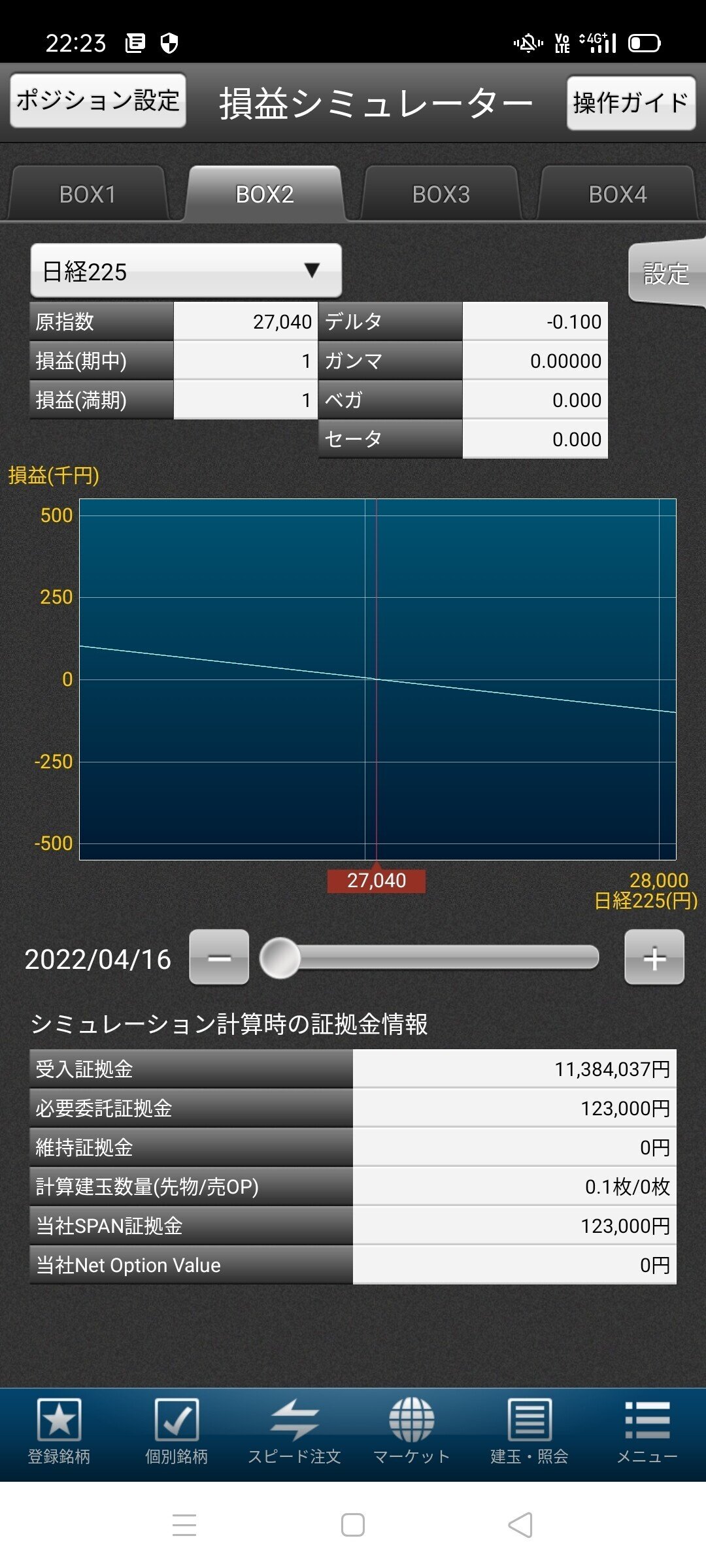Tap the minus stepper beside the date slider
The width and height of the screenshot is (706, 1568).
(218, 958)
